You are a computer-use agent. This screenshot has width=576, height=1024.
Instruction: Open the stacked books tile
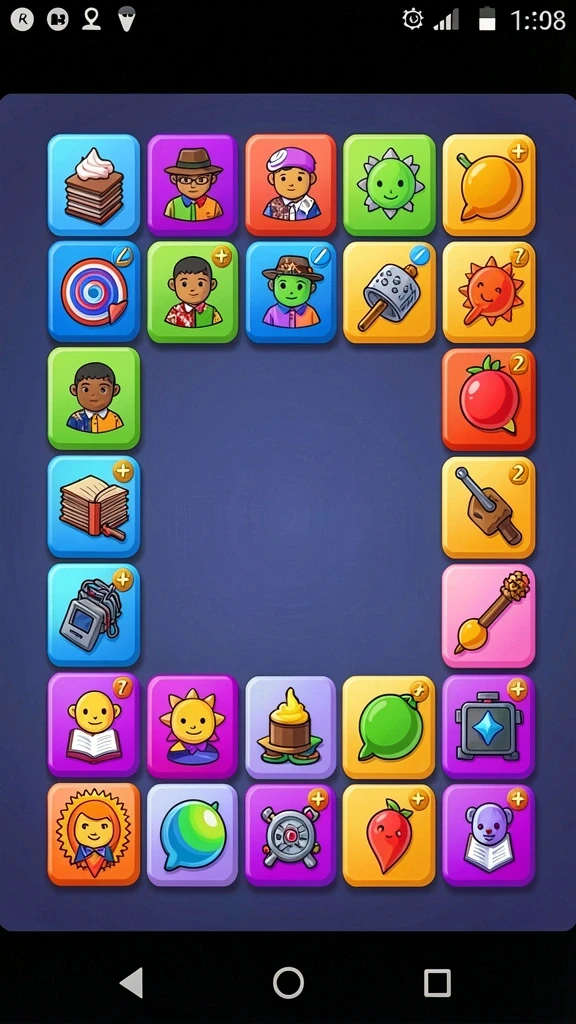94,507
